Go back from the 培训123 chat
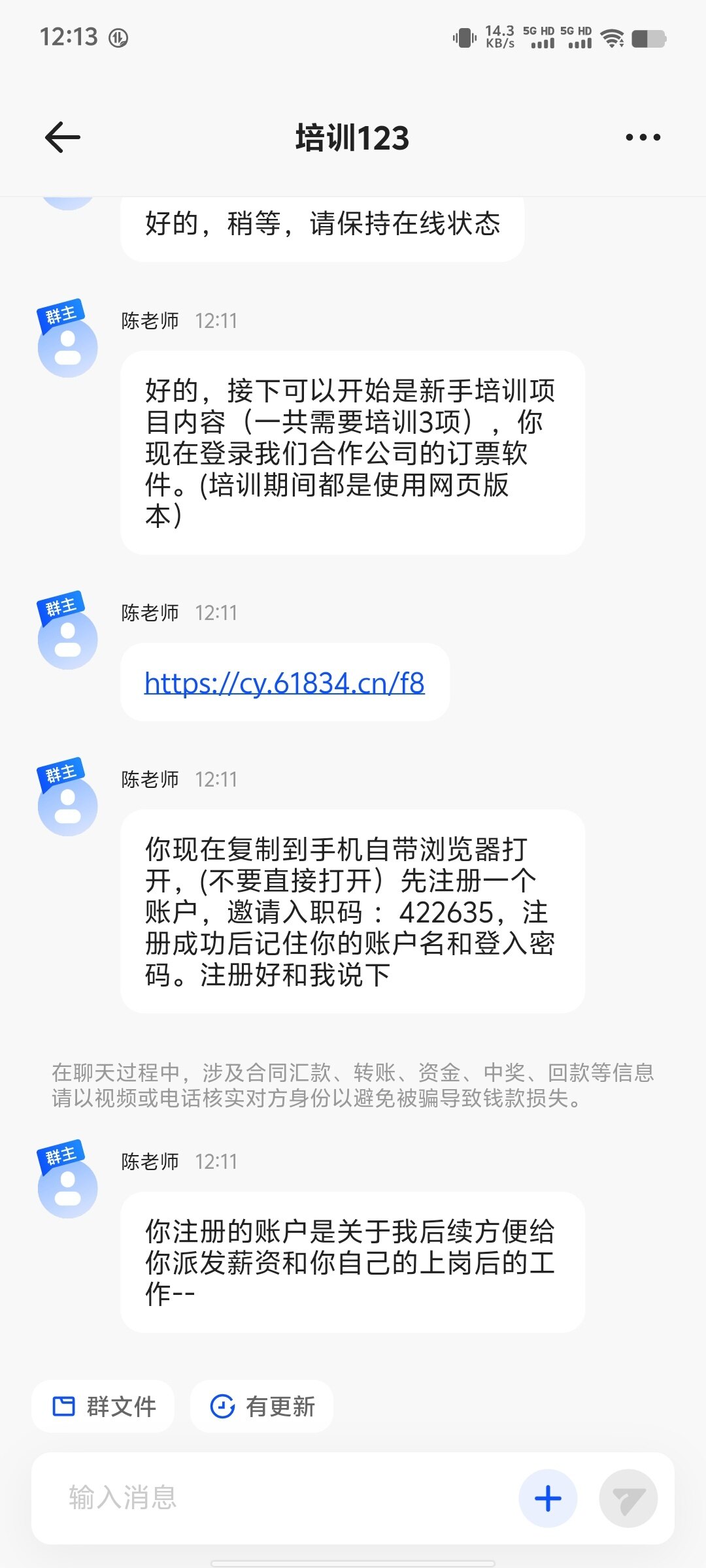 pos(63,137)
